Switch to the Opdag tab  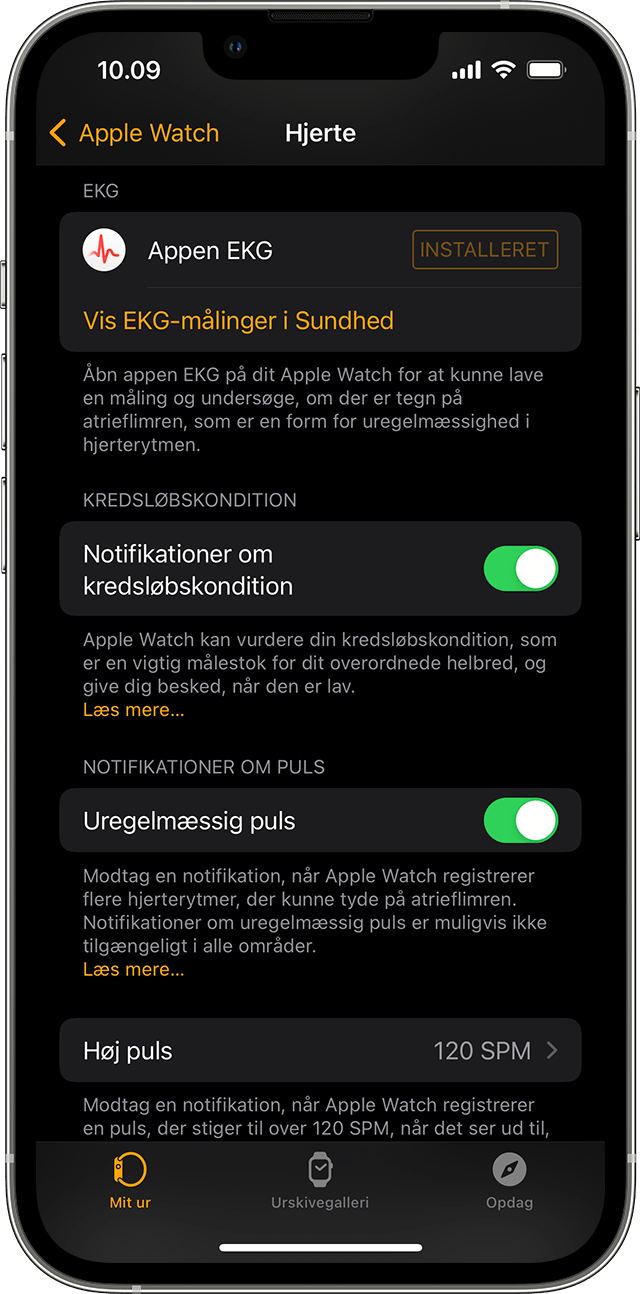coord(509,1180)
